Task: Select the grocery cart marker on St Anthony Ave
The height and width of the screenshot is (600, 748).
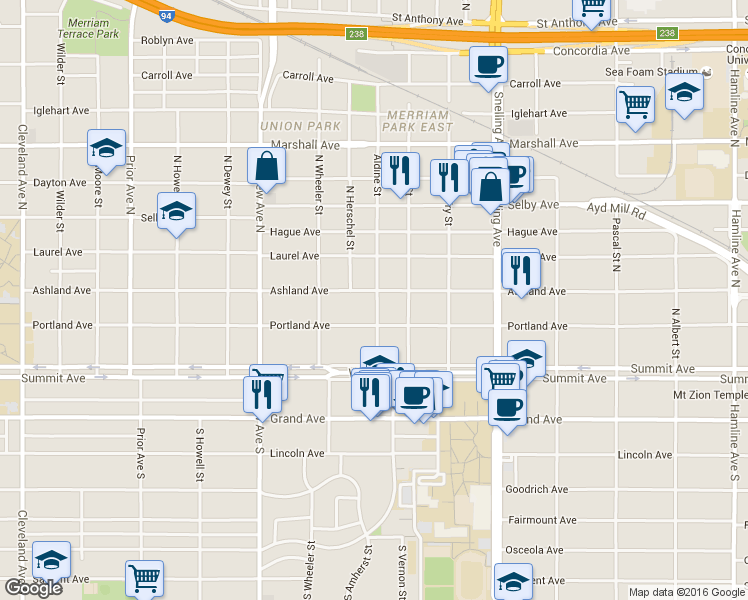Action: pos(593,7)
